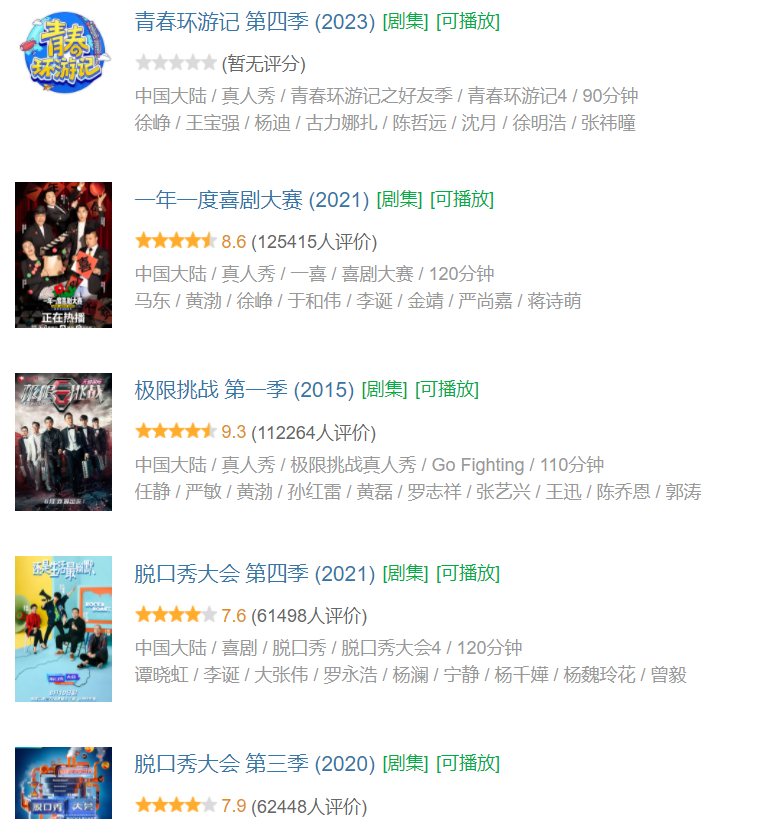This screenshot has height=819, width=758.
Task: Tap the 极限挑战 poster thumbnail
Action: (x=63, y=441)
